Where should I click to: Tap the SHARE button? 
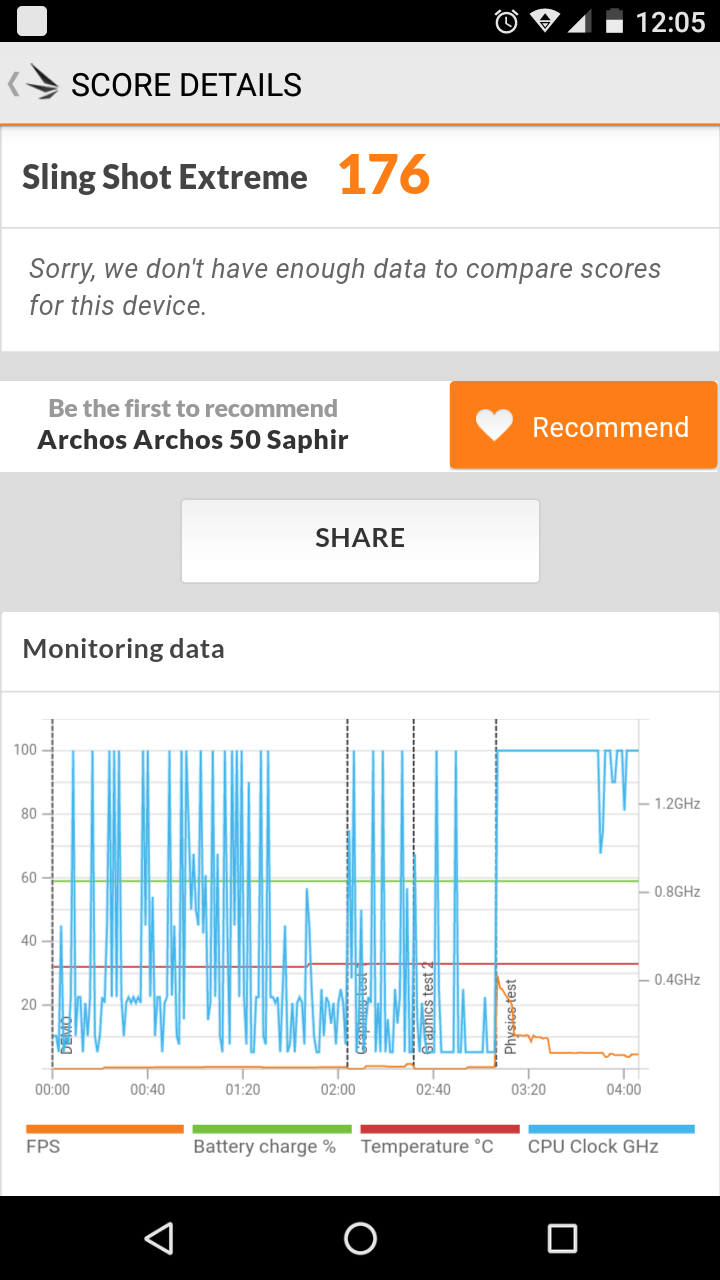360,540
